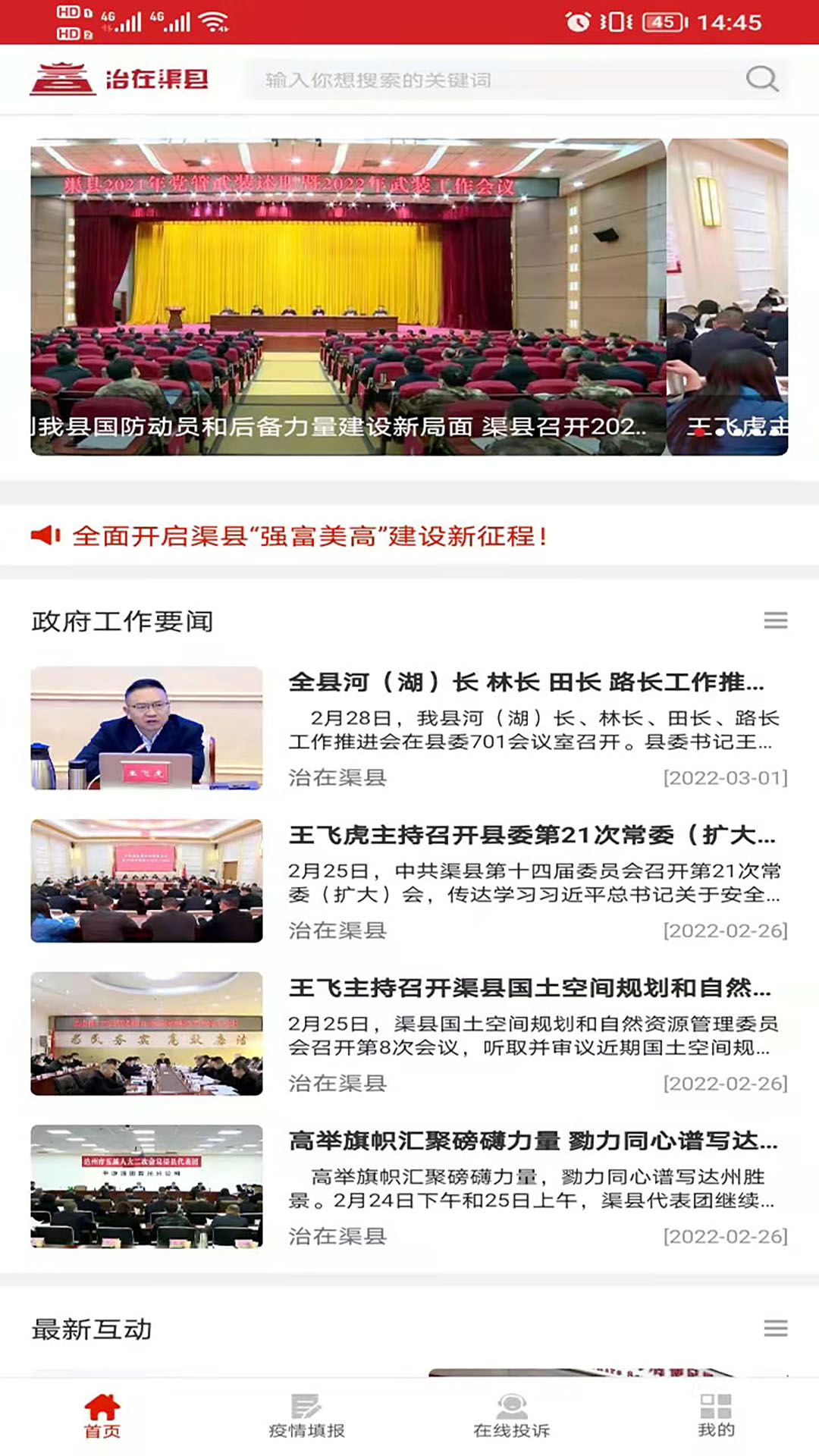Screen dimensions: 819x1456
Task: Read 王飞虎主持召开县委第21次常委 article
Action: click(x=531, y=836)
